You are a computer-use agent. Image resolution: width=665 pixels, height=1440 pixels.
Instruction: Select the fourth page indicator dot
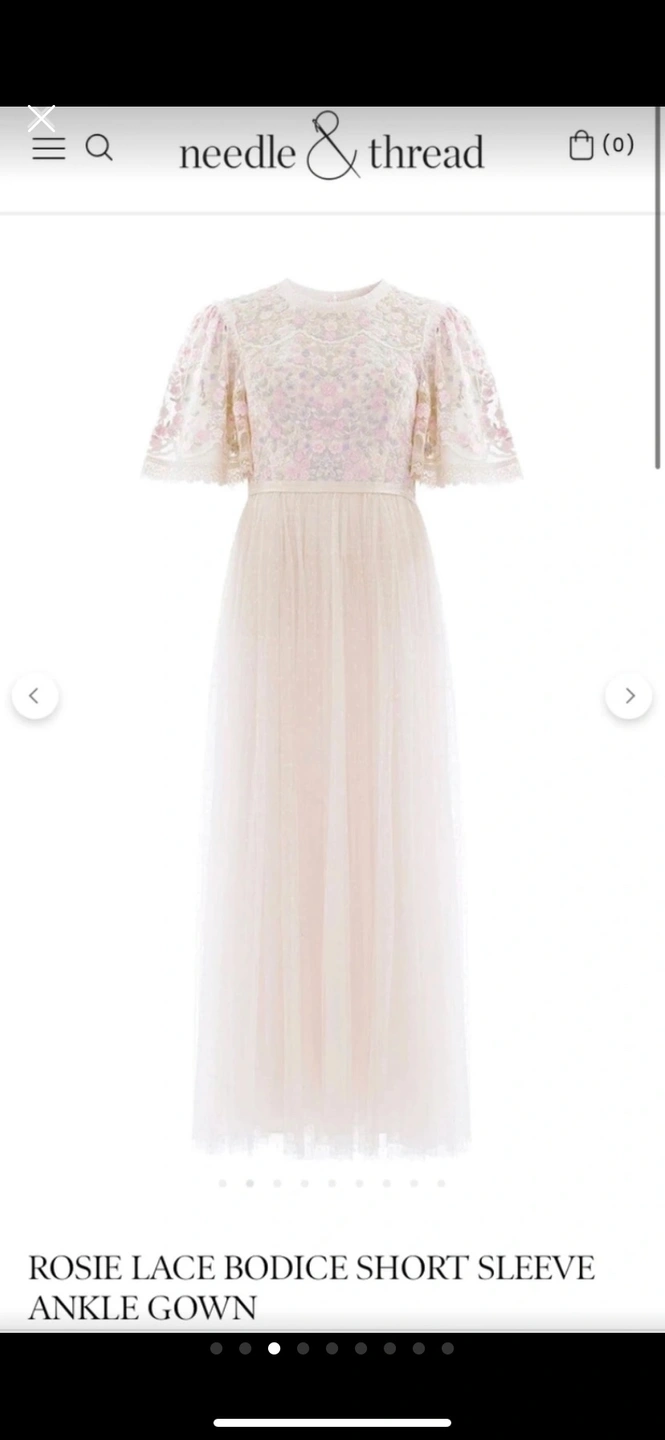pyautogui.click(x=303, y=1348)
